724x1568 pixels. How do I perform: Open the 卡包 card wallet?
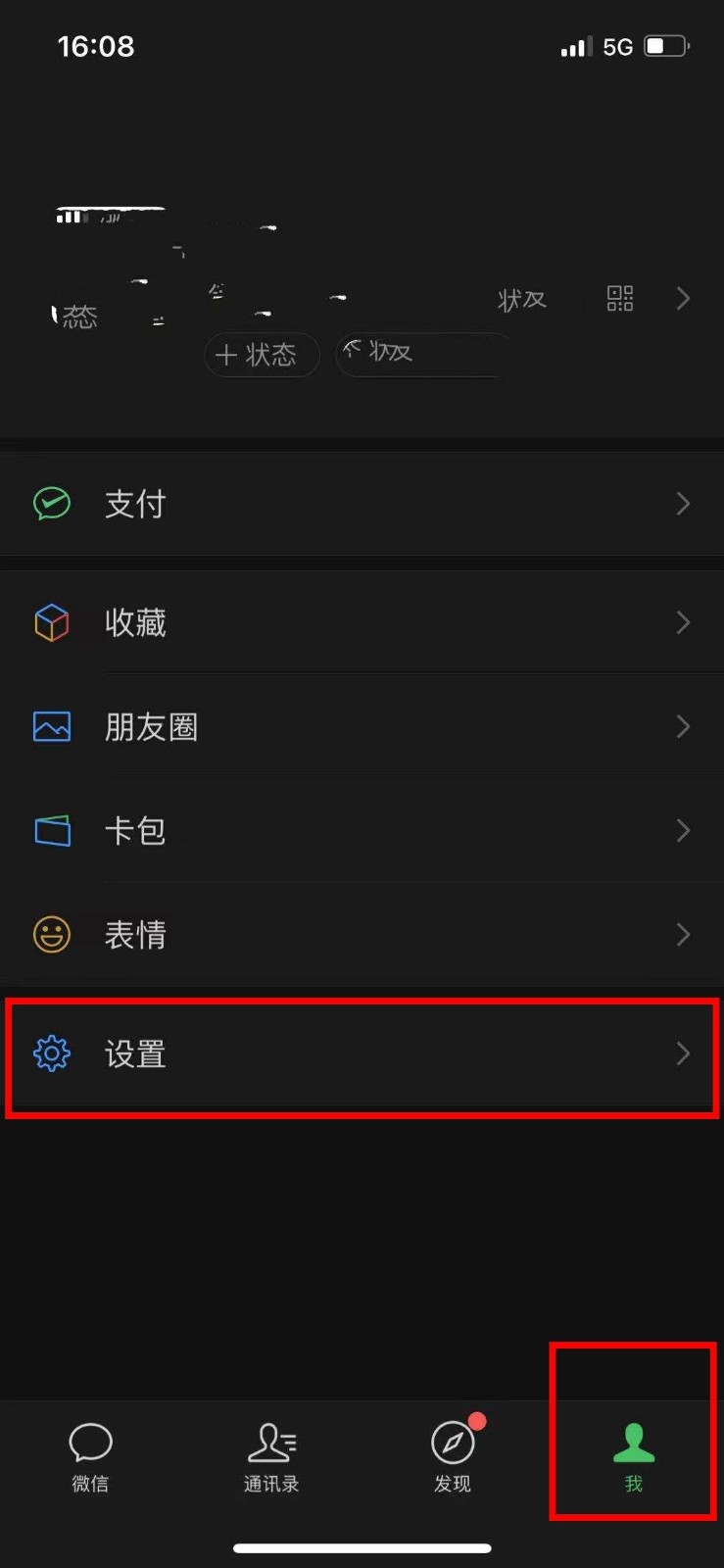click(x=362, y=831)
